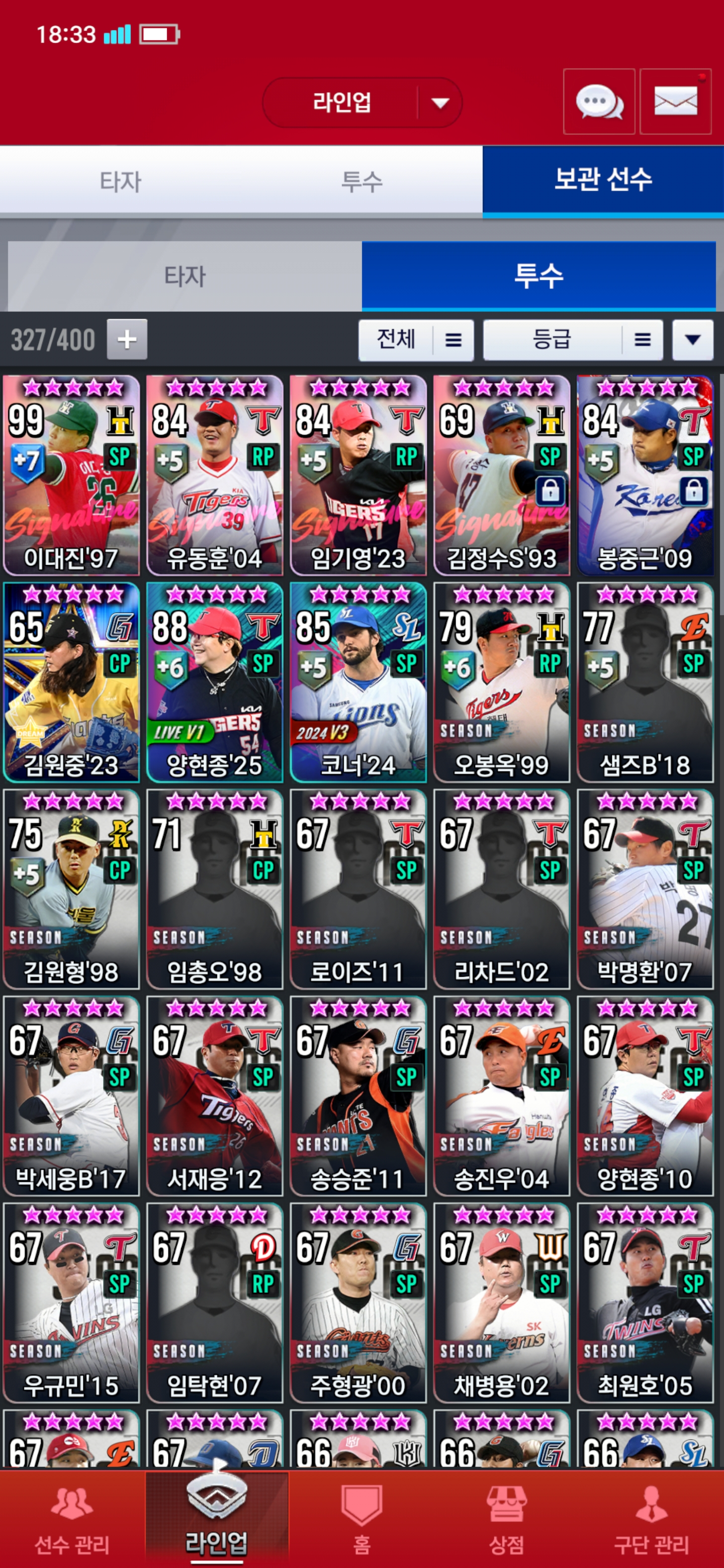This screenshot has width=724, height=1568.
Task: Go to the 홈 tab
Action: [361, 1518]
